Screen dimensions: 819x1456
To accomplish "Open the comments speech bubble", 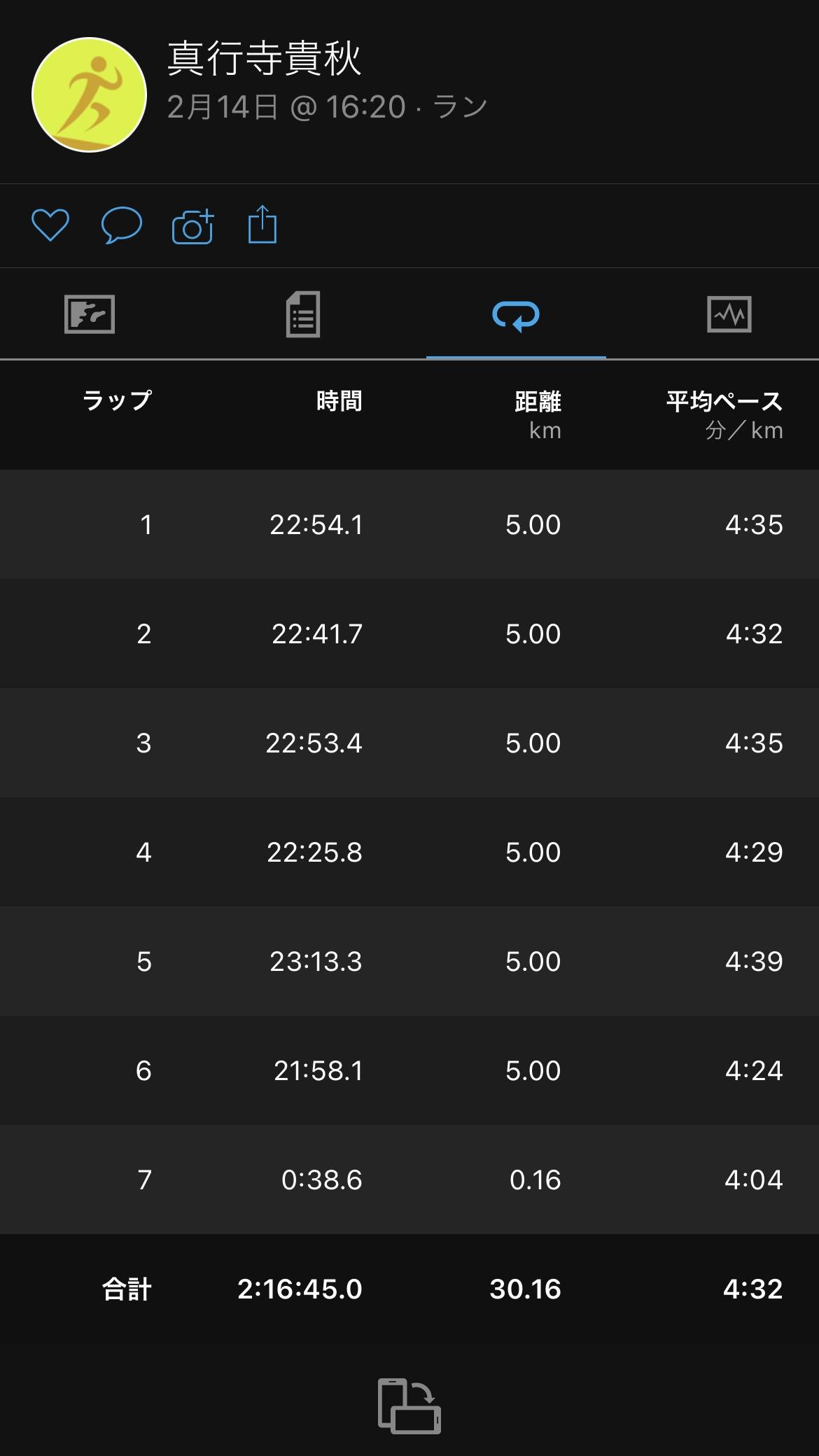I will click(122, 226).
